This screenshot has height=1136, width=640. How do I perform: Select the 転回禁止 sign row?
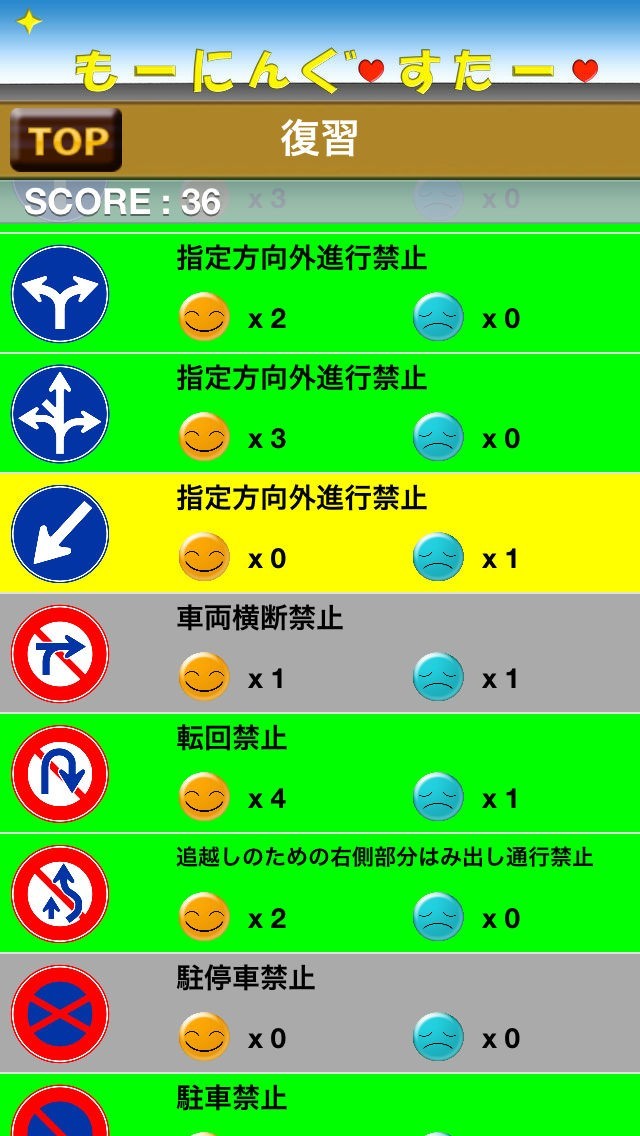[320, 773]
